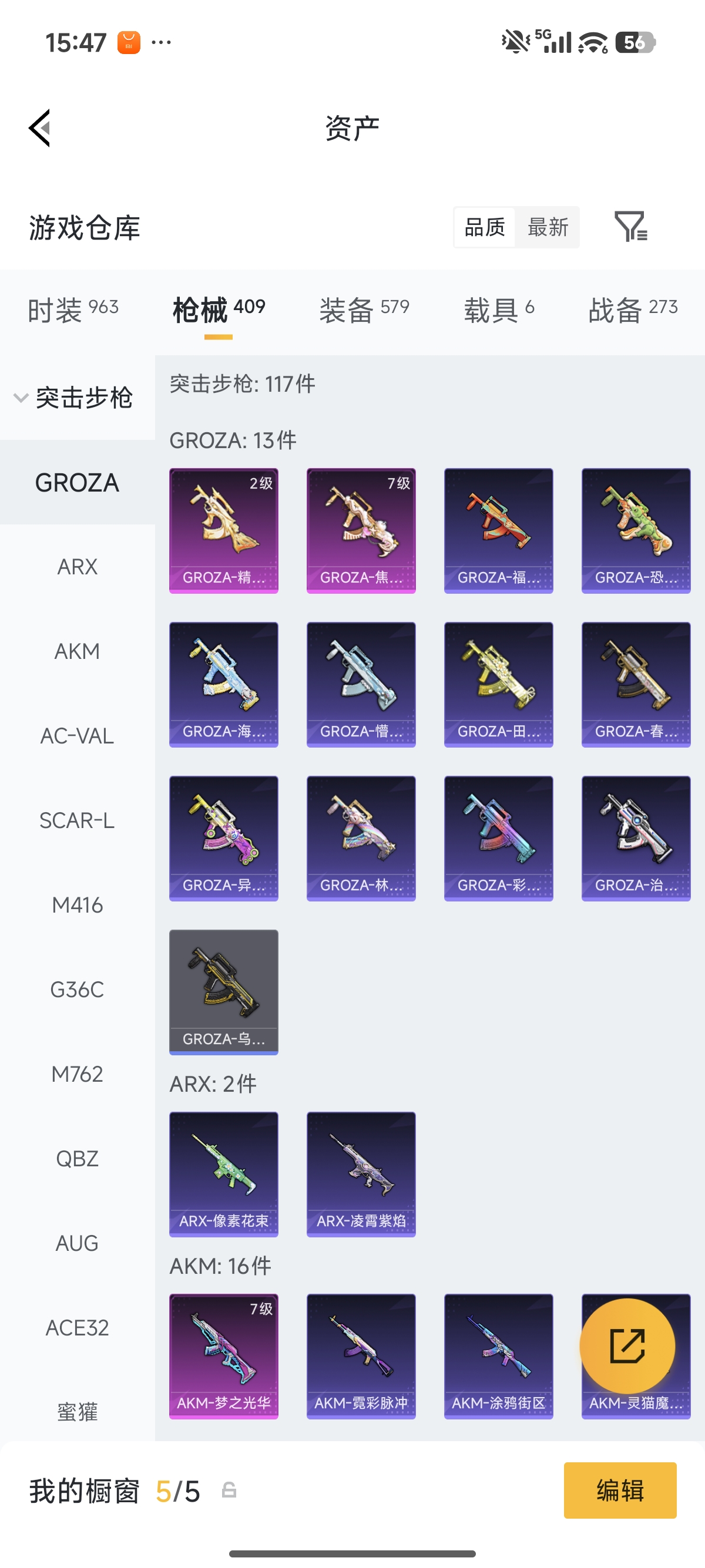Select AKM in the side list
The width and height of the screenshot is (705, 1568).
point(78,651)
